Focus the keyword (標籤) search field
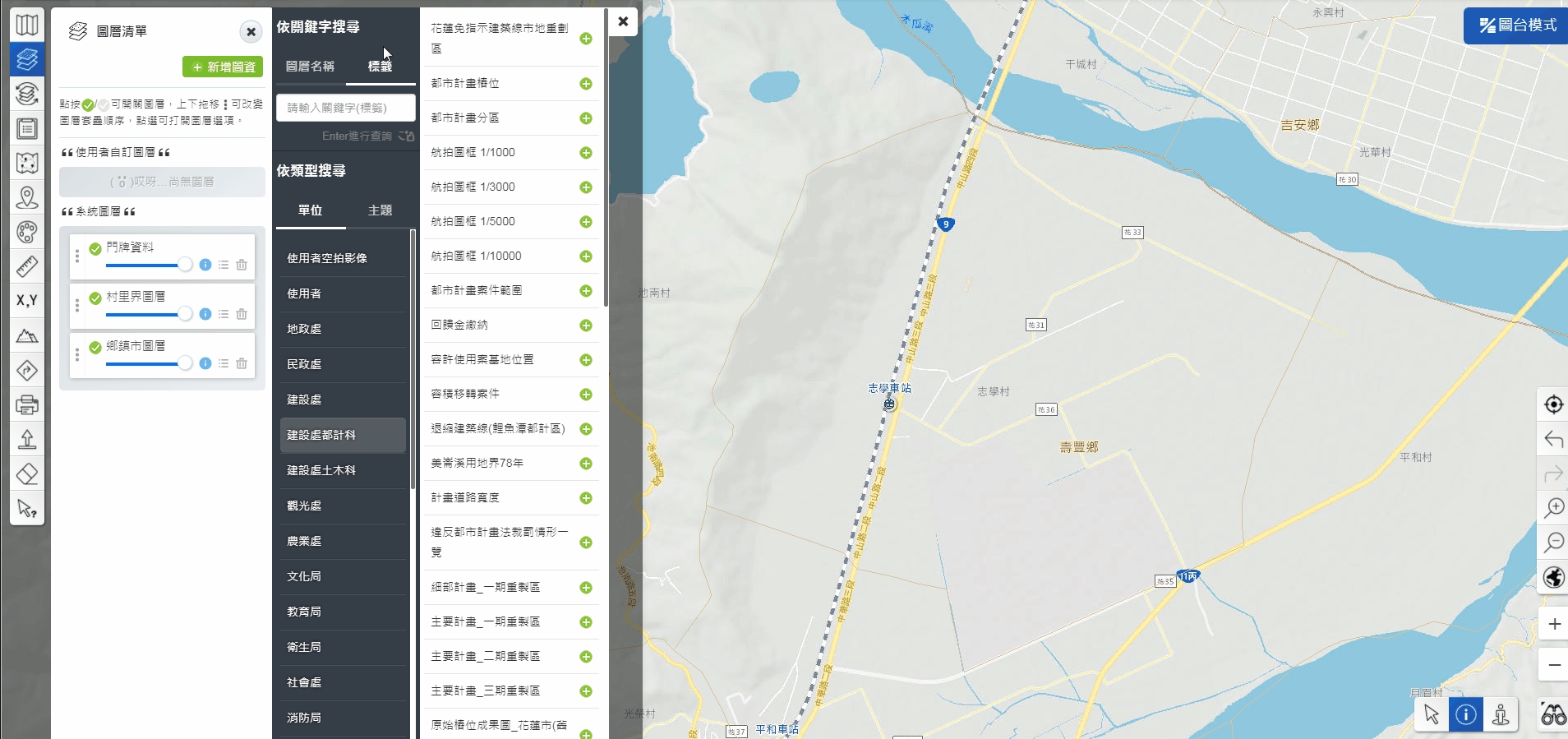This screenshot has width=1568, height=739. click(x=345, y=108)
